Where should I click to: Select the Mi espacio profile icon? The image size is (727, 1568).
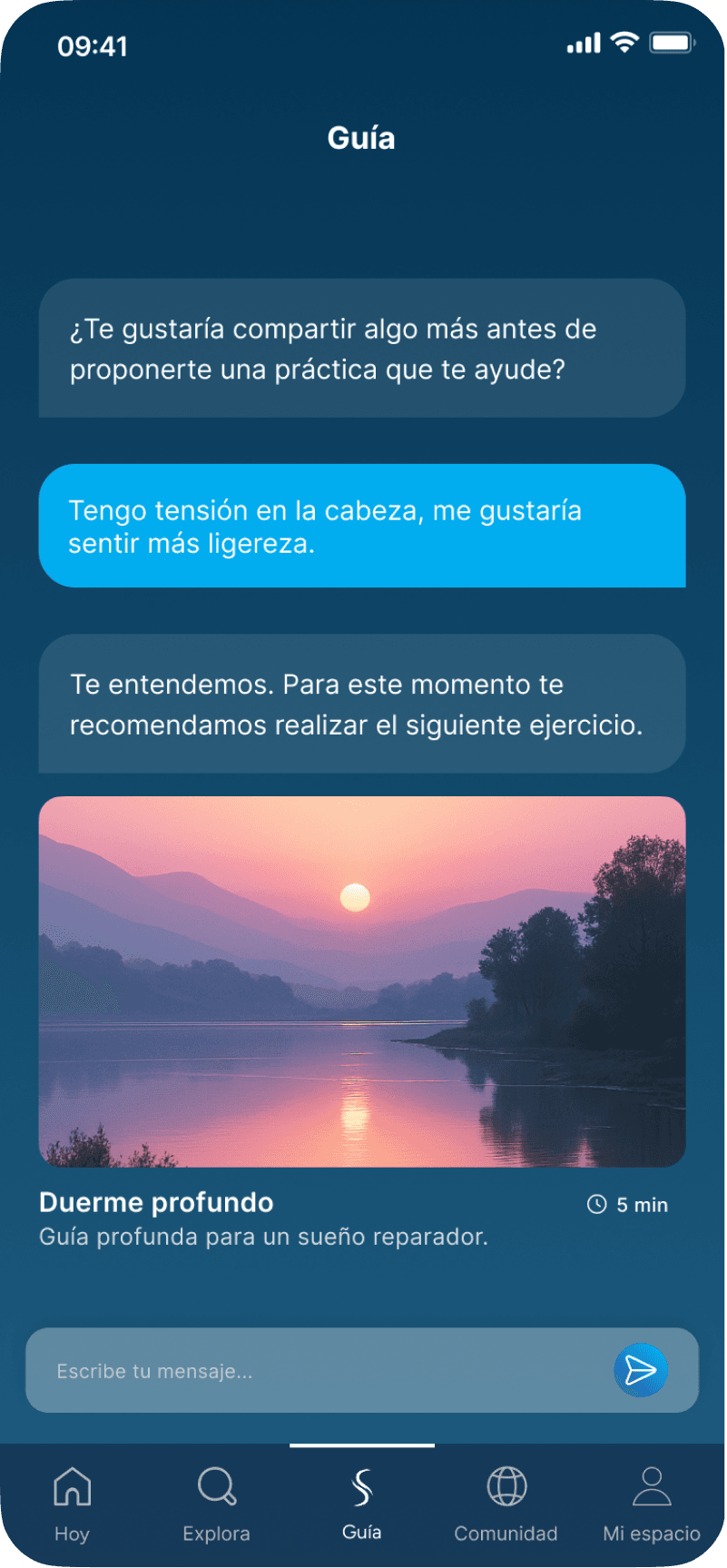click(x=650, y=1486)
